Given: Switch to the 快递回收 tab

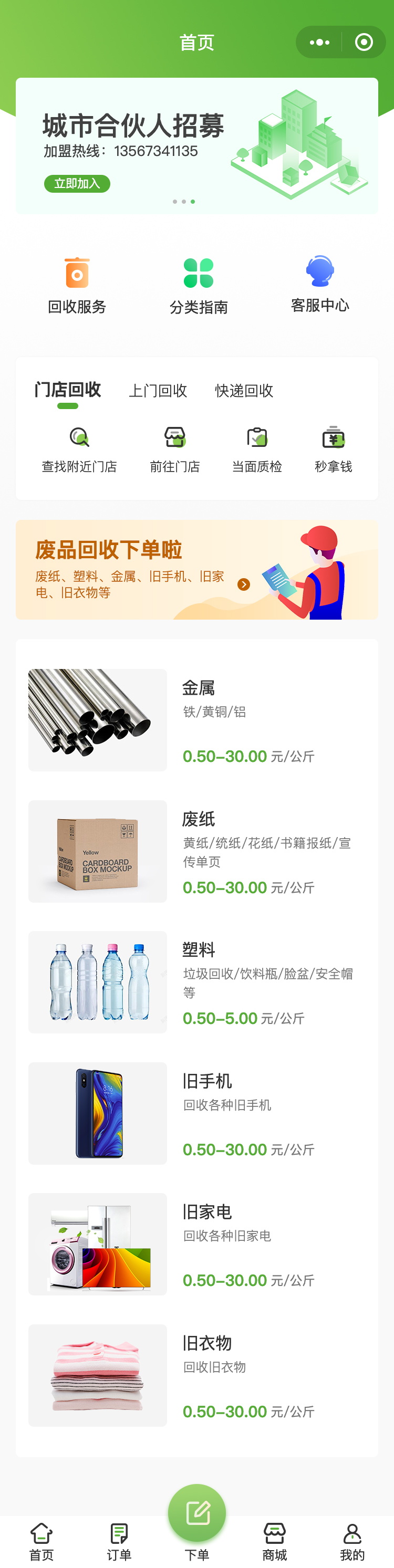Looking at the screenshot, I should click(244, 390).
